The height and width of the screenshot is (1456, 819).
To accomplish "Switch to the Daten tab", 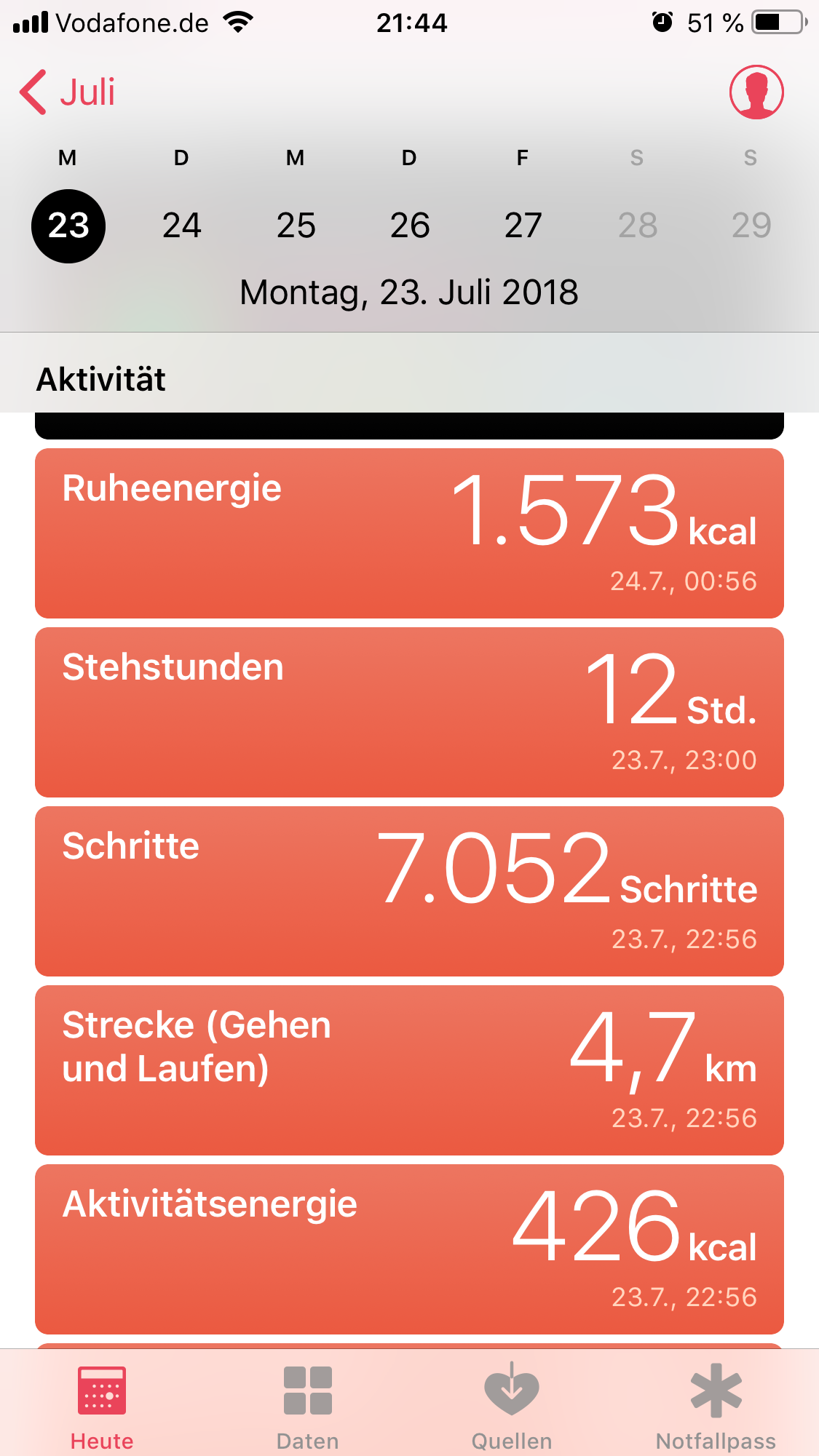I will tap(307, 1406).
